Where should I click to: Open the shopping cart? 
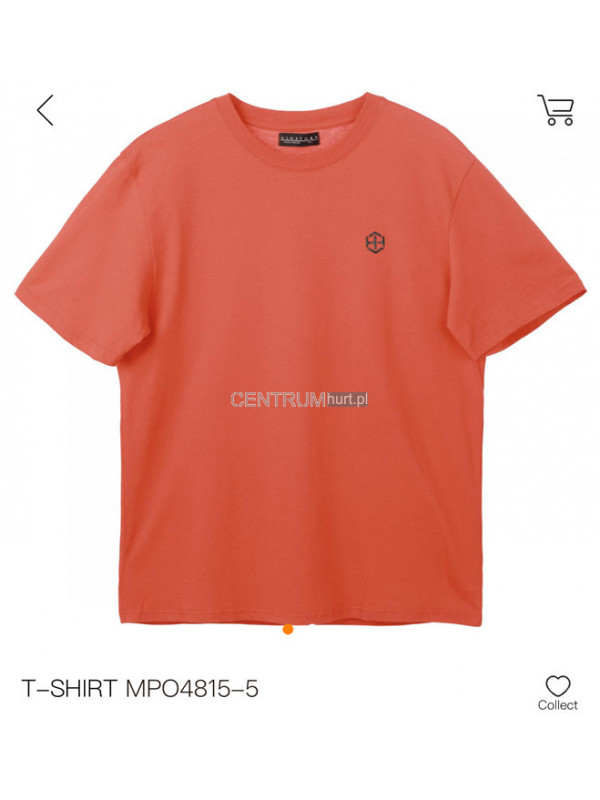[555, 109]
